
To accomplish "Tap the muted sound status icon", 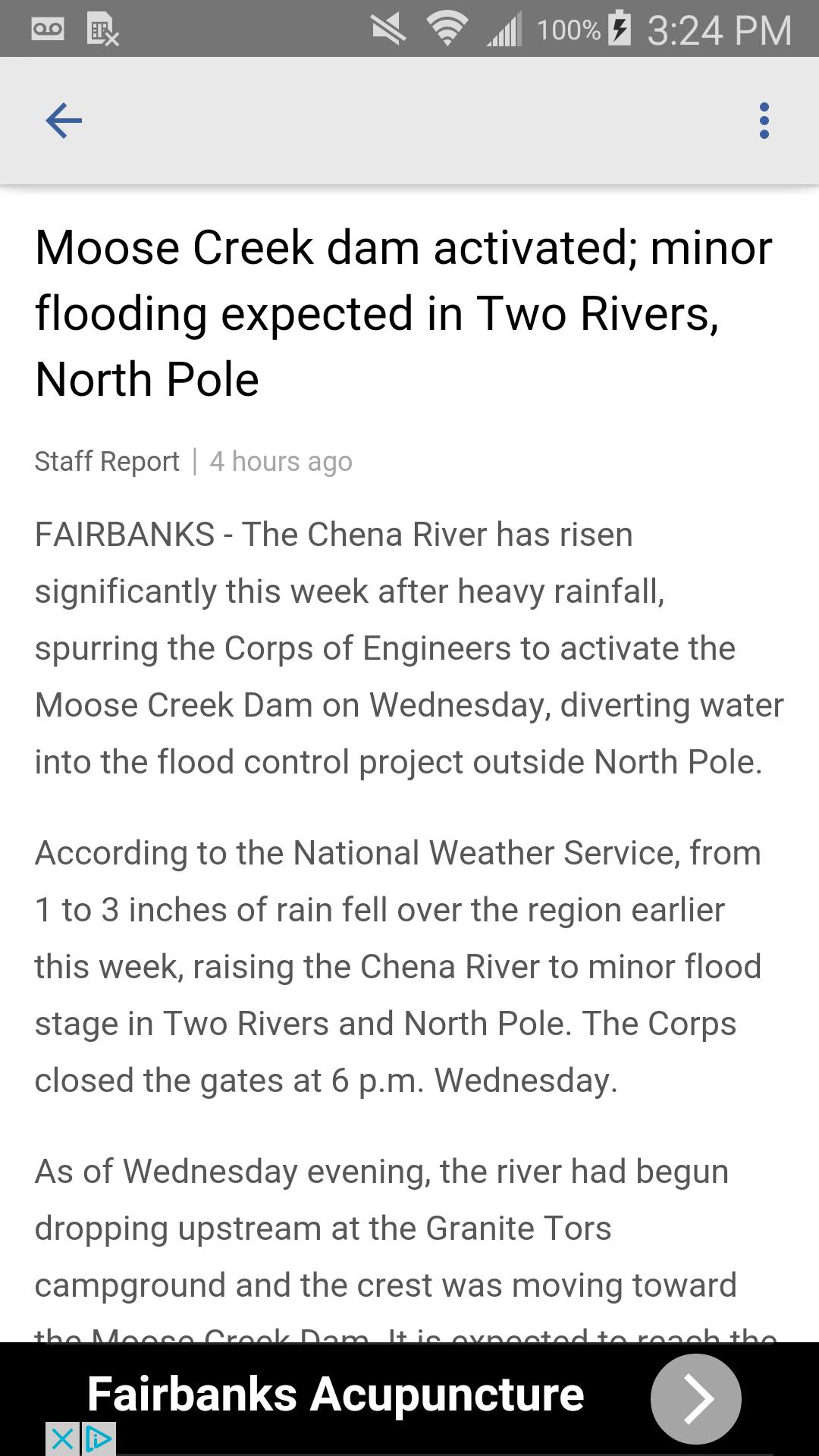I will pyautogui.click(x=388, y=29).
